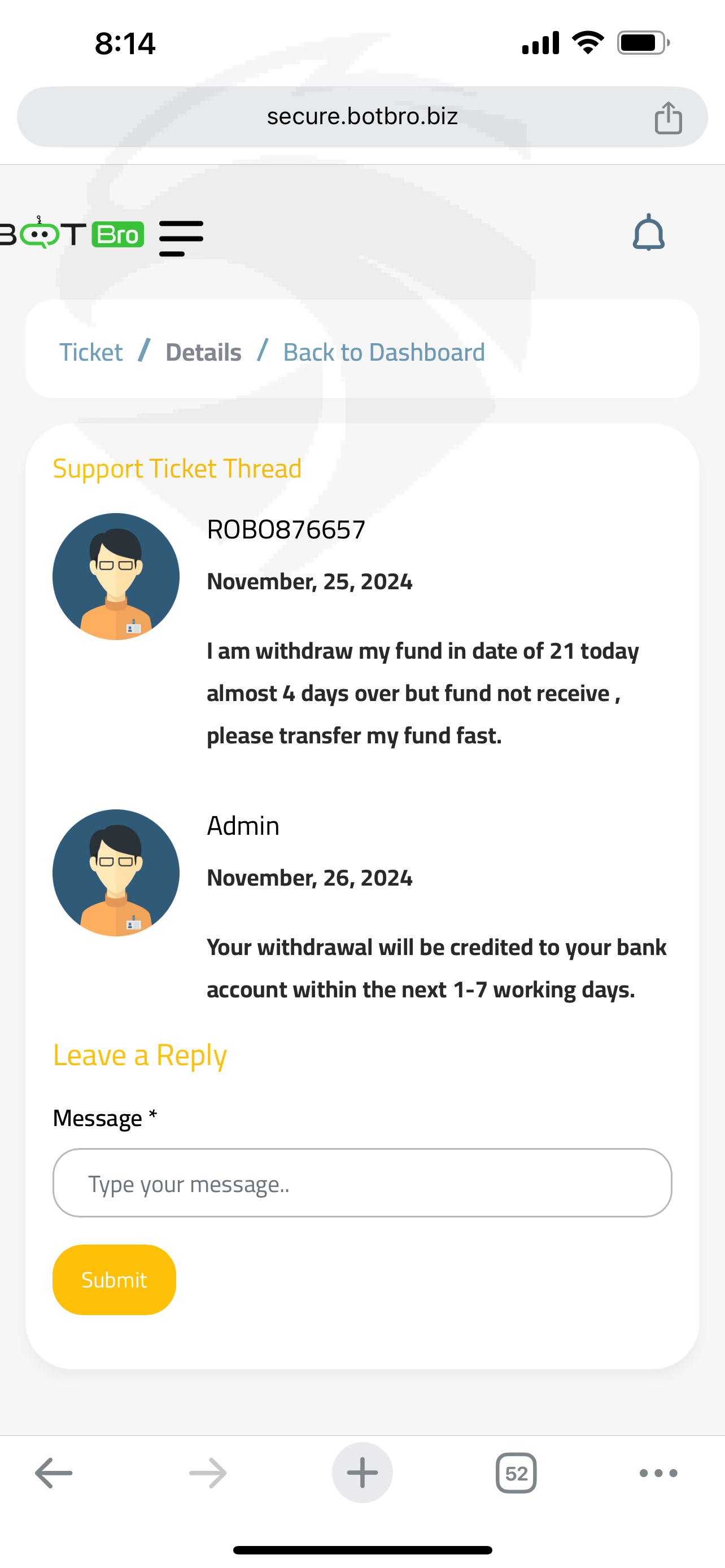The image size is (725, 1568).
Task: Open the notifications bell
Action: point(648,233)
